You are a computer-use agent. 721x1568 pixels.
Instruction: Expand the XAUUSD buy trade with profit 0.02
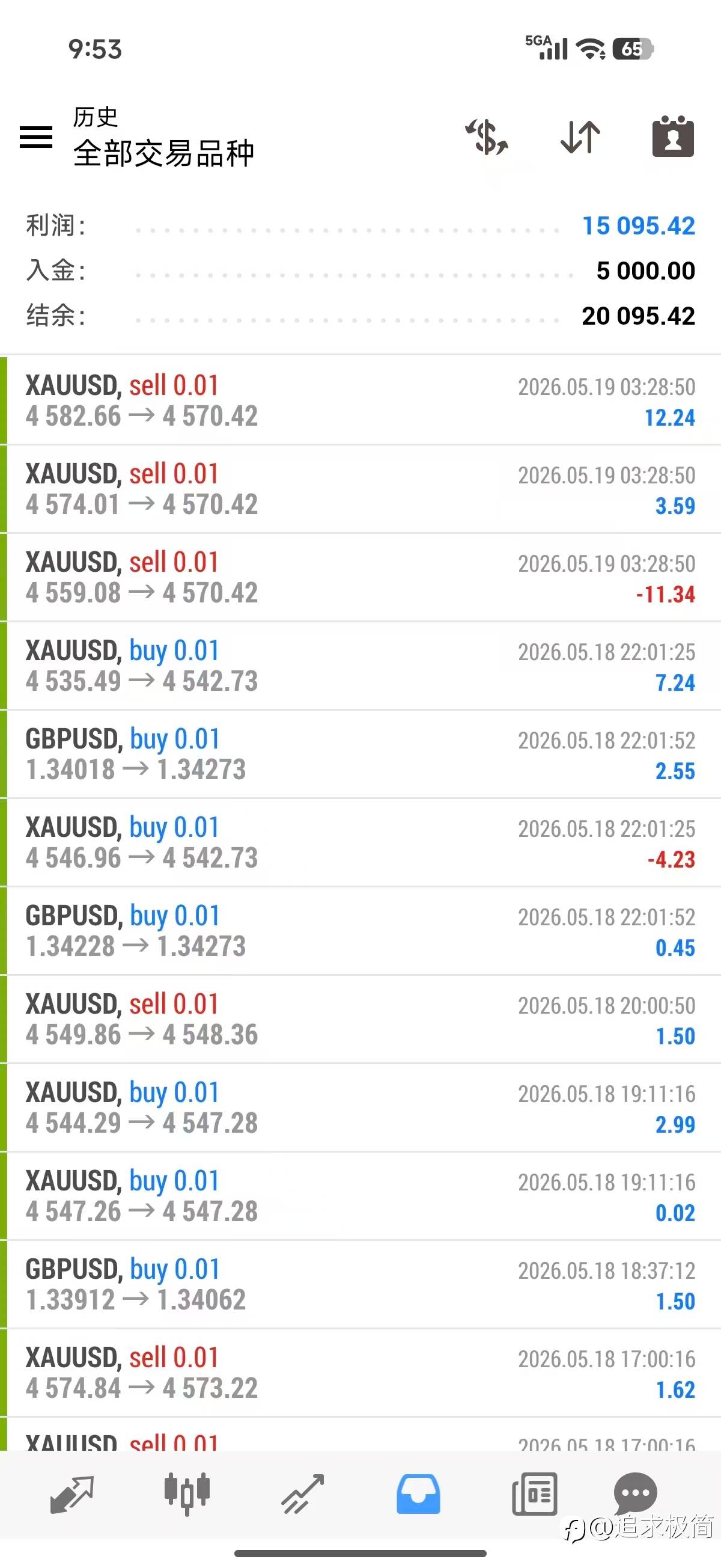click(x=360, y=1196)
